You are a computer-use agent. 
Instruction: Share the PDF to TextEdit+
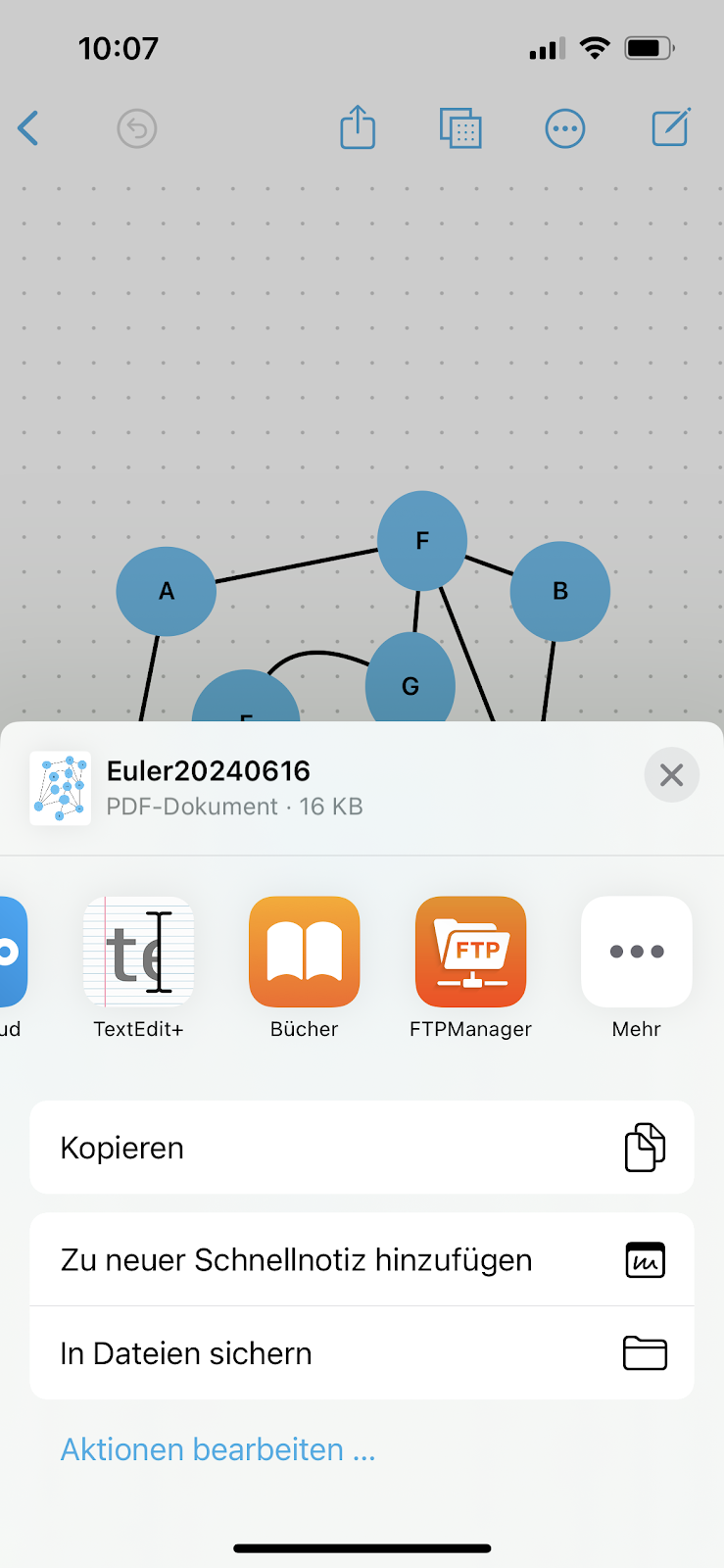pos(139,953)
